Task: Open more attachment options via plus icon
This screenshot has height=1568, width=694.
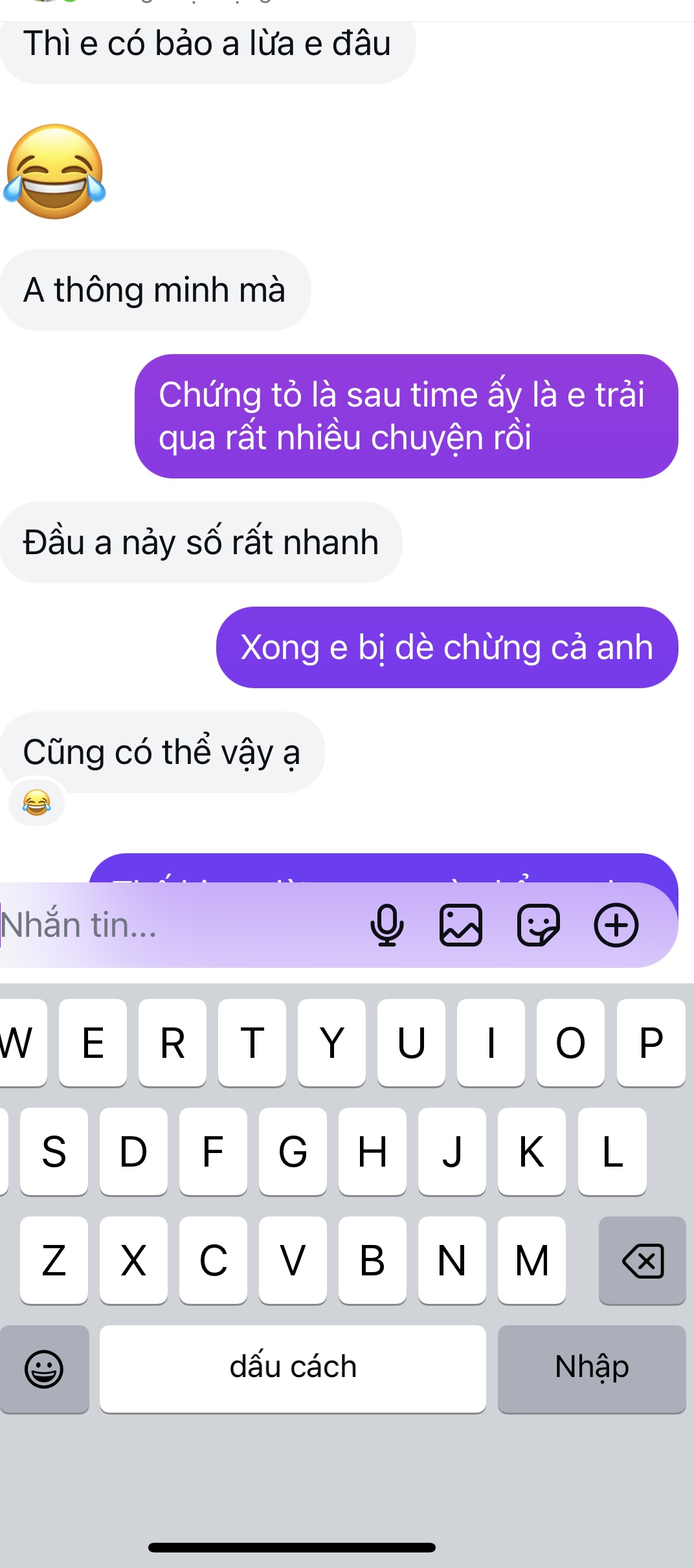Action: tap(616, 925)
